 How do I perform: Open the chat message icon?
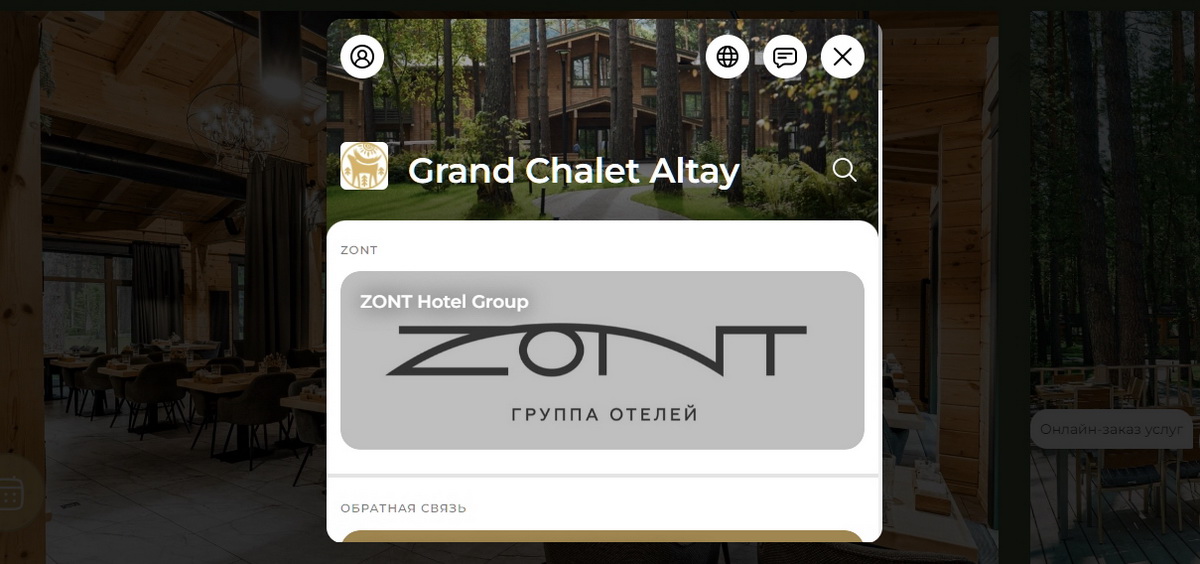coord(785,57)
